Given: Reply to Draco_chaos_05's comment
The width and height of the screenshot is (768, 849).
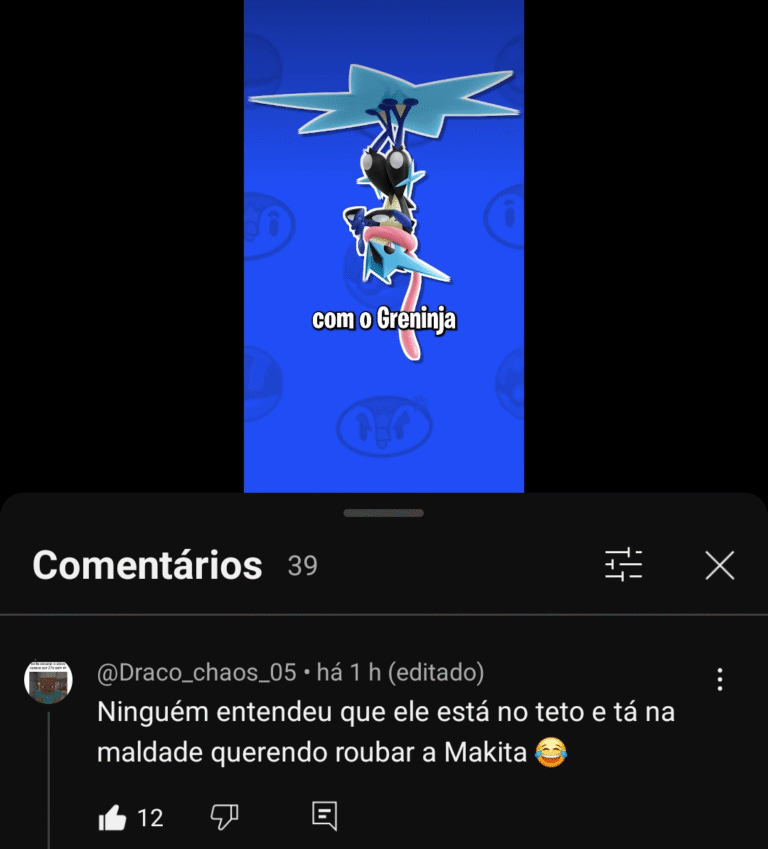Looking at the screenshot, I should coord(324,816).
